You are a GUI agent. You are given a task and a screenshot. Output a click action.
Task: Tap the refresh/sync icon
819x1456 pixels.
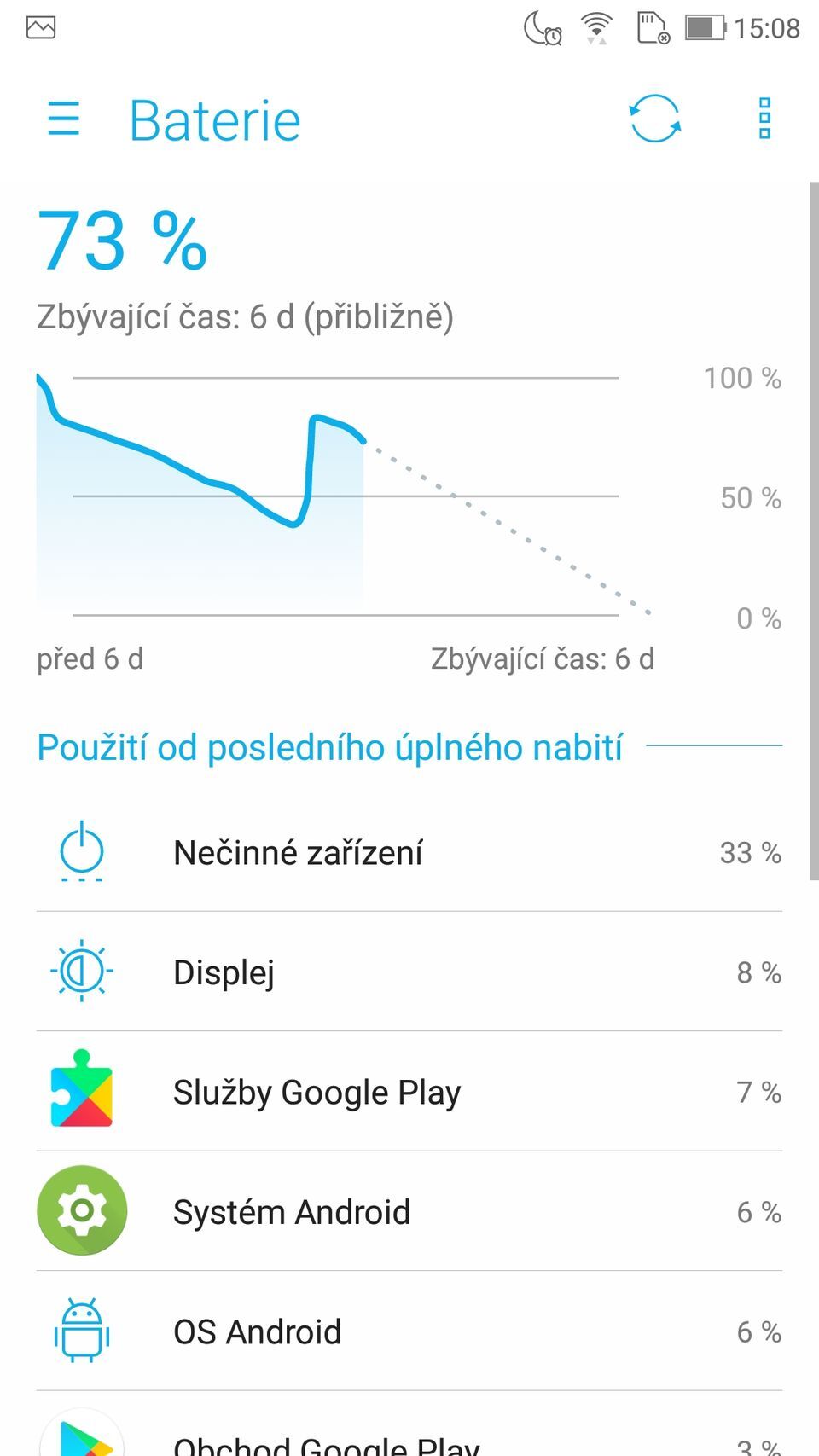(x=654, y=119)
